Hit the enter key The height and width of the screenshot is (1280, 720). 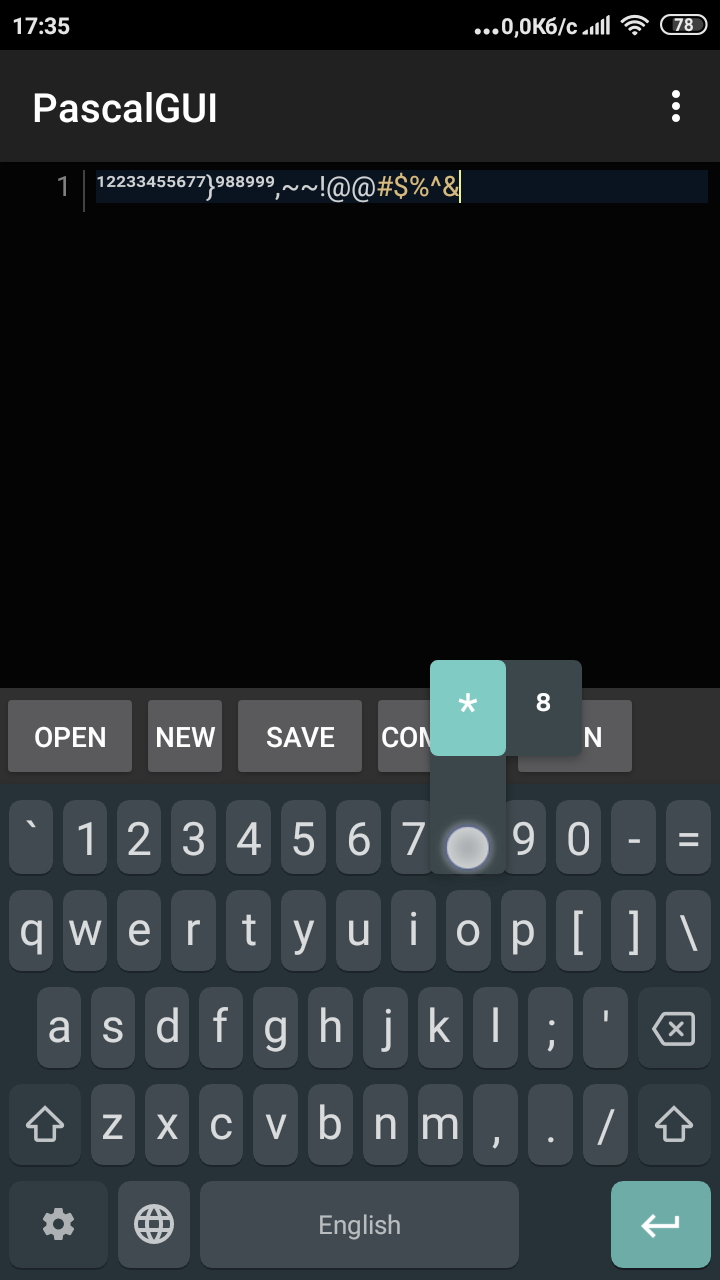point(660,1224)
